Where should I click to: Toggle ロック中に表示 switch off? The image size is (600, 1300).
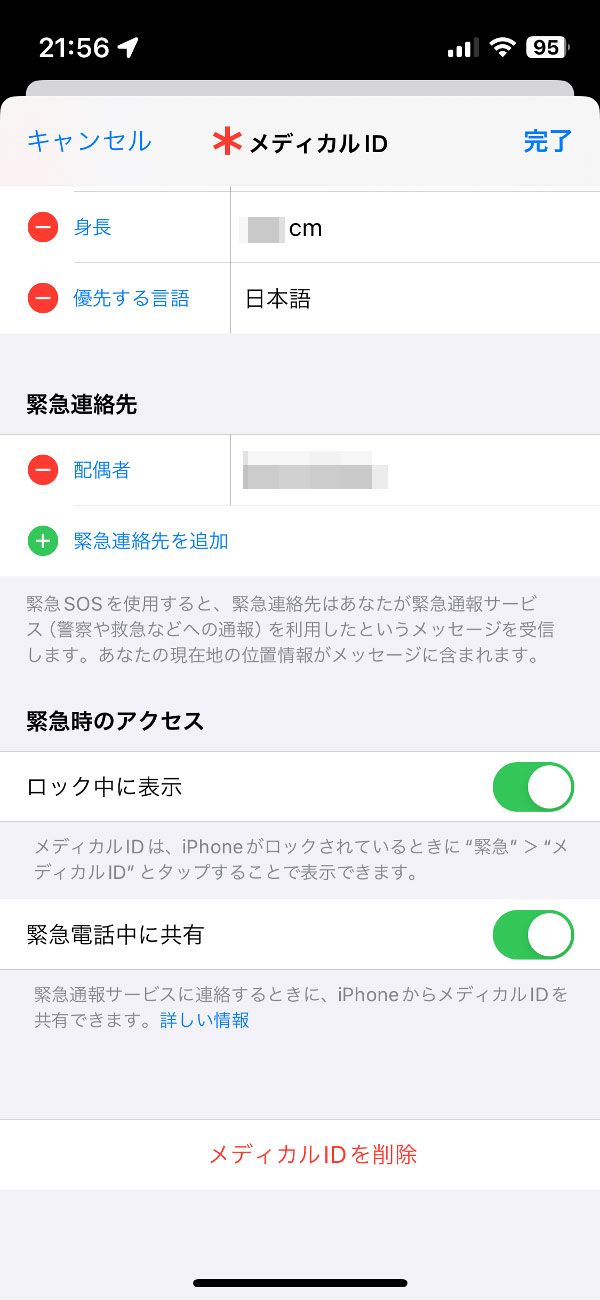coord(533,787)
